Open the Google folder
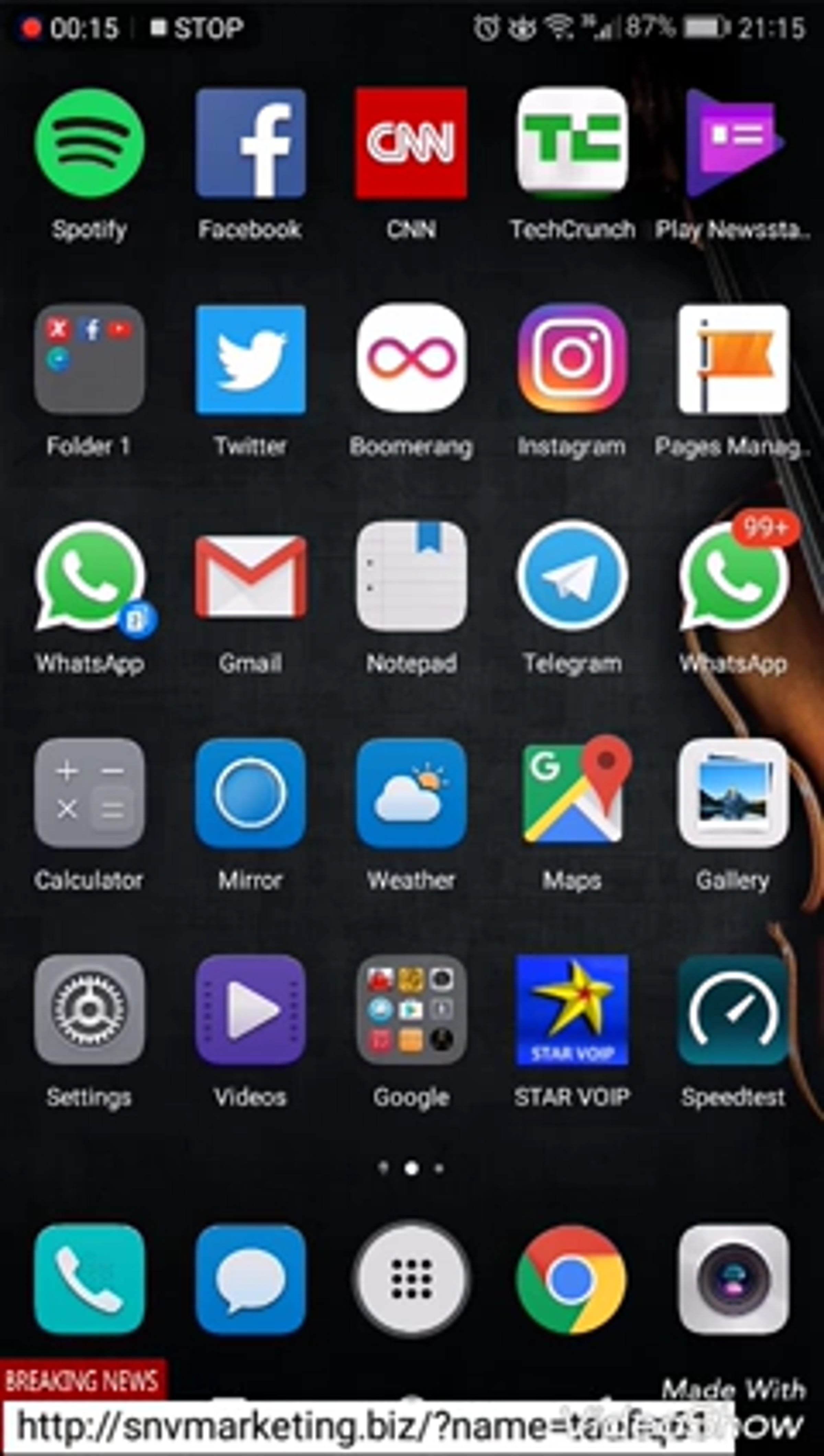Screen dimensions: 824x1456 click(x=411, y=1010)
